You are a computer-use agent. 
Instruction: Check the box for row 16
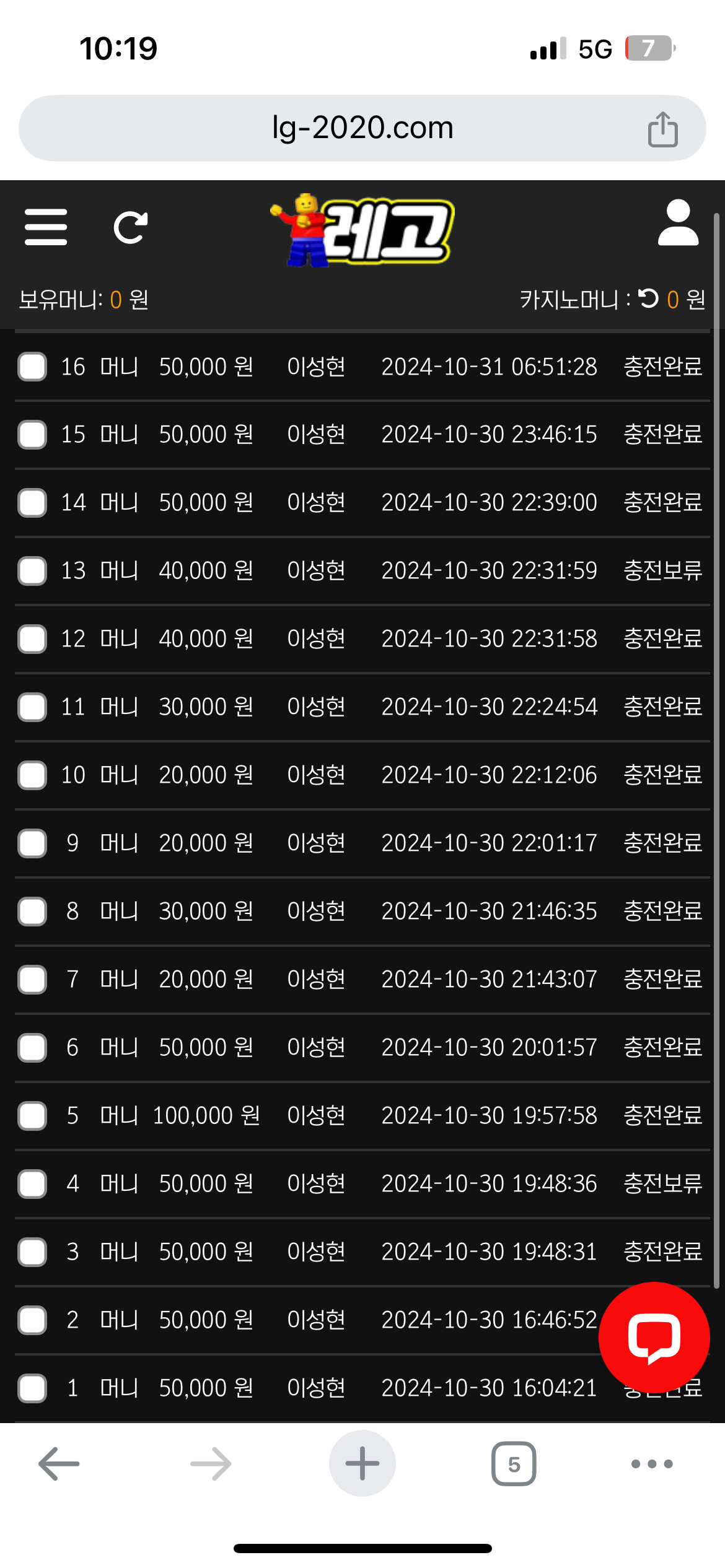pos(32,367)
